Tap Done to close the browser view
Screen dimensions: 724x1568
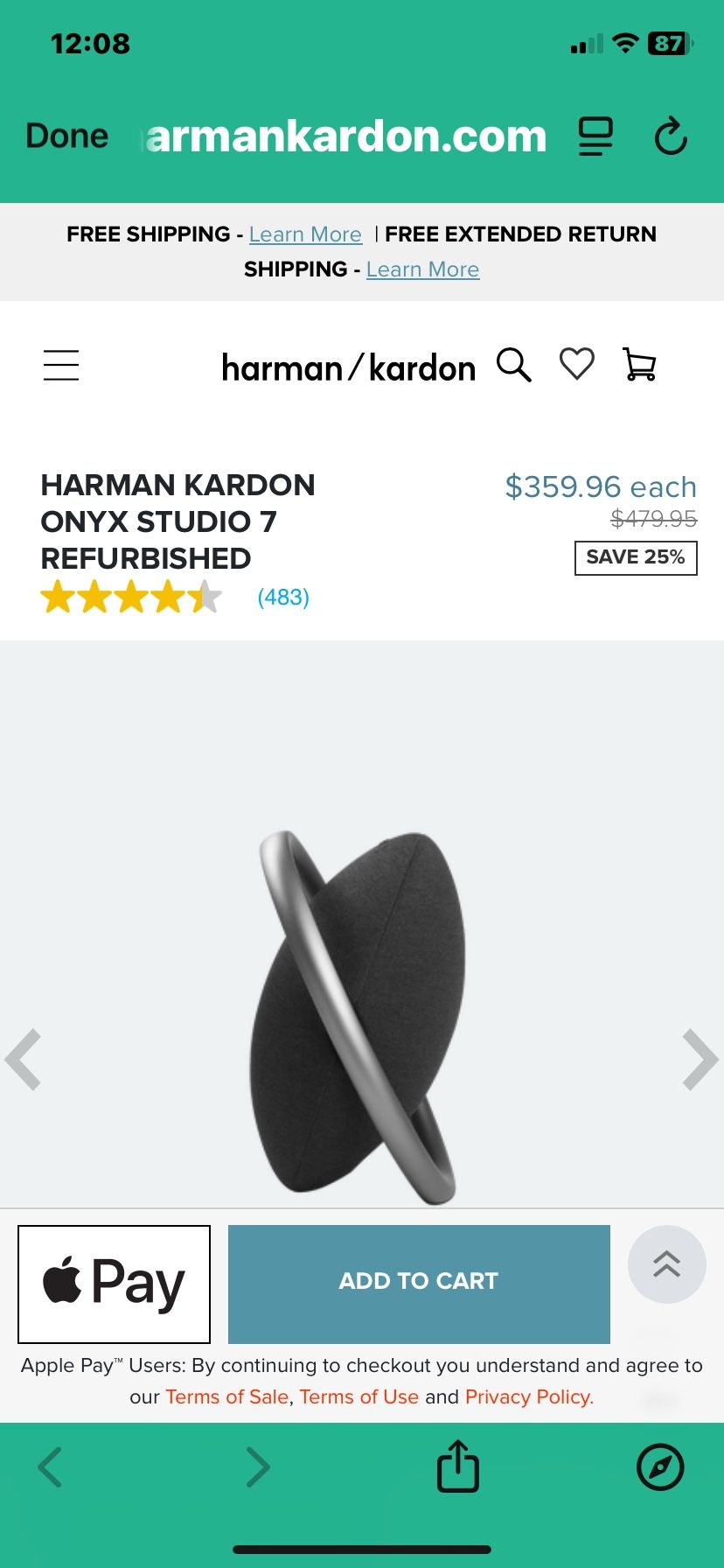[x=67, y=136]
